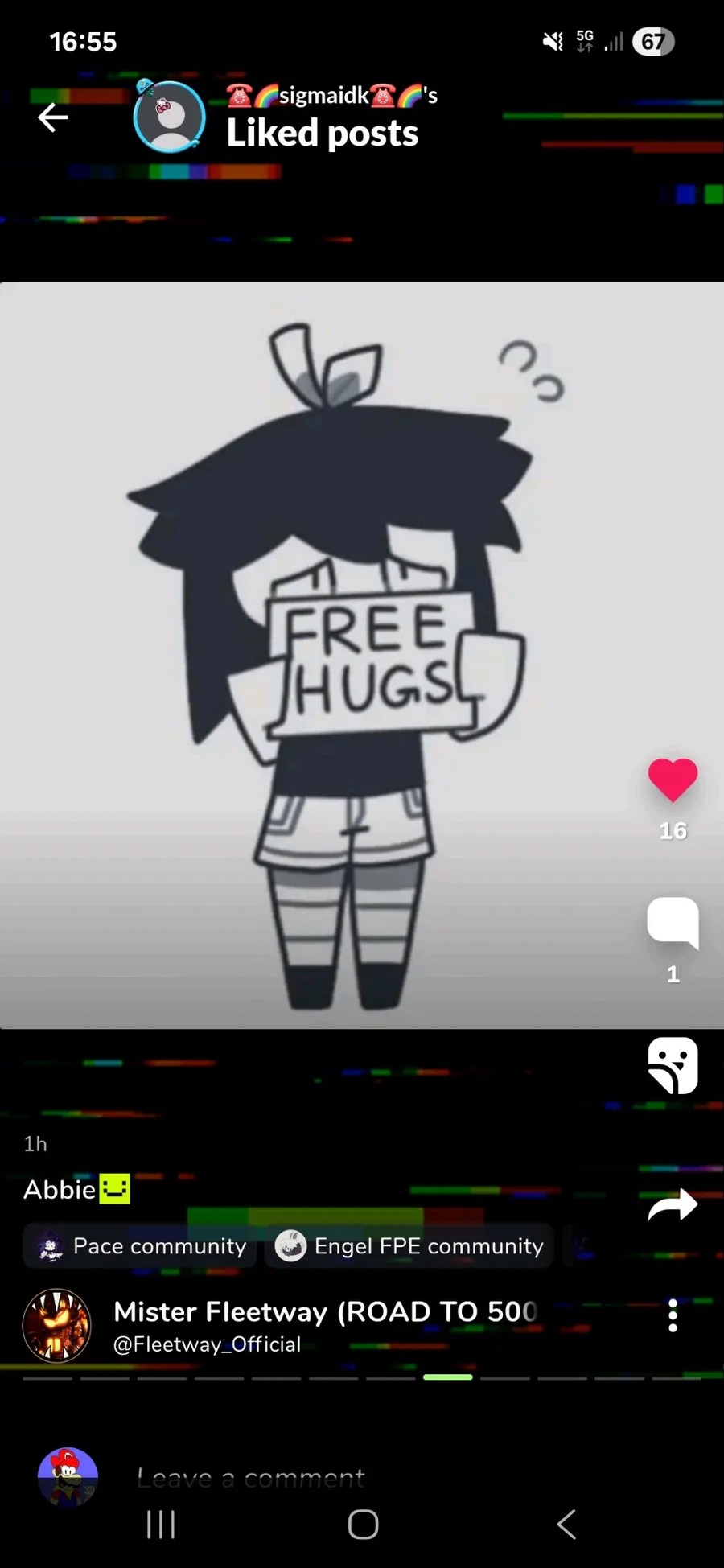
Task: Open the Engel FPE community chip
Action: (409, 1246)
